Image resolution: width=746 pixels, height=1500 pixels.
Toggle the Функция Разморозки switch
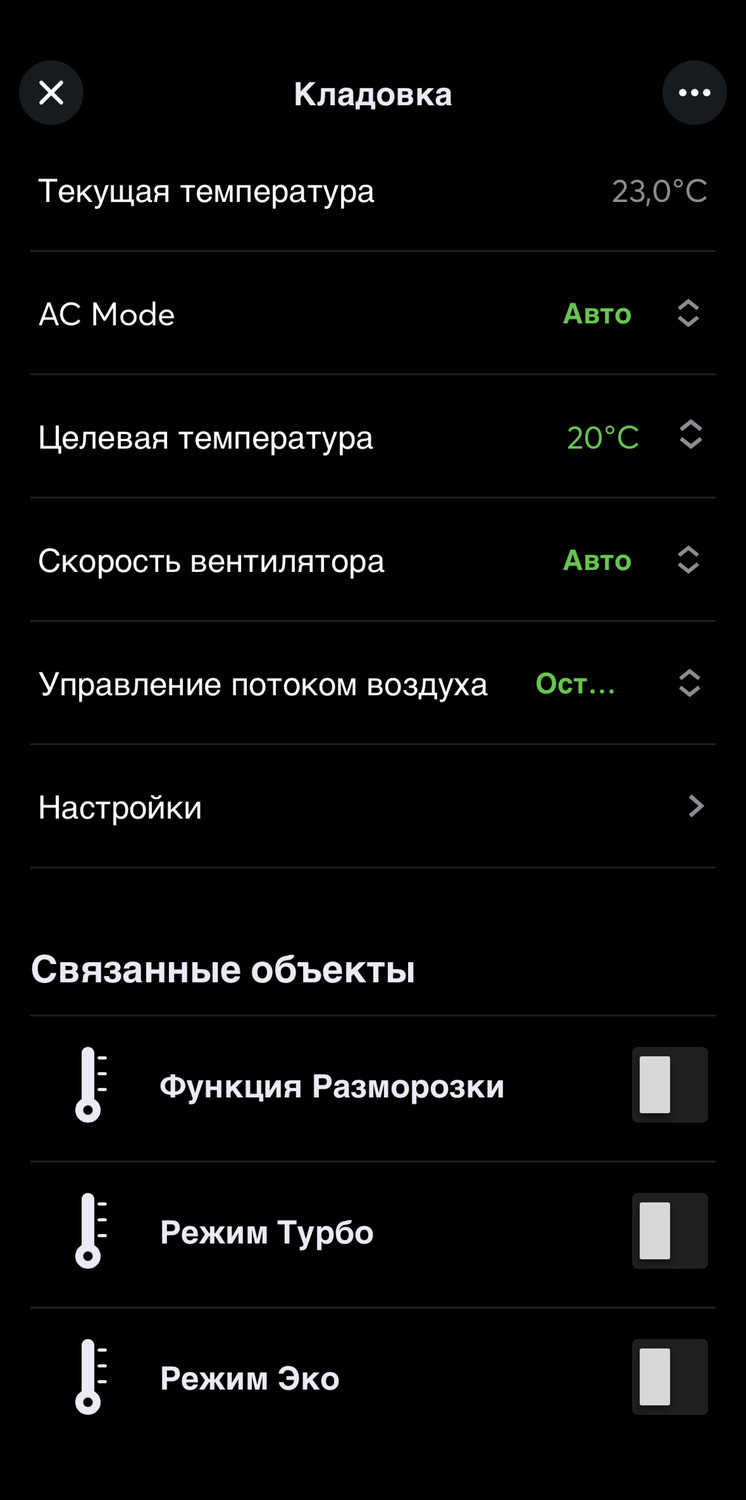pos(669,1085)
